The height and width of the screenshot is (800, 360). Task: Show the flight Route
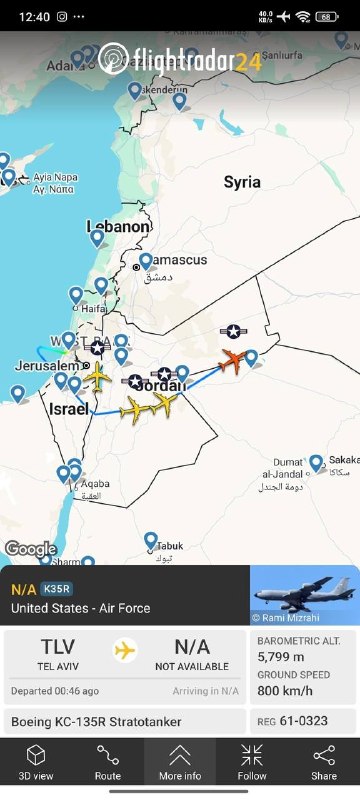pyautogui.click(x=108, y=763)
